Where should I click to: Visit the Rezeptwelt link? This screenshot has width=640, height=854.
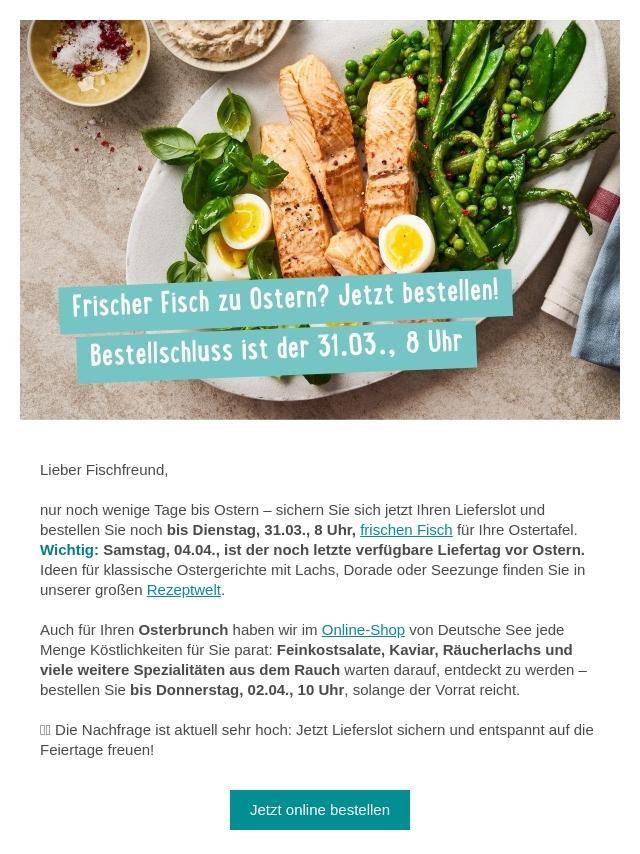[x=183, y=590]
